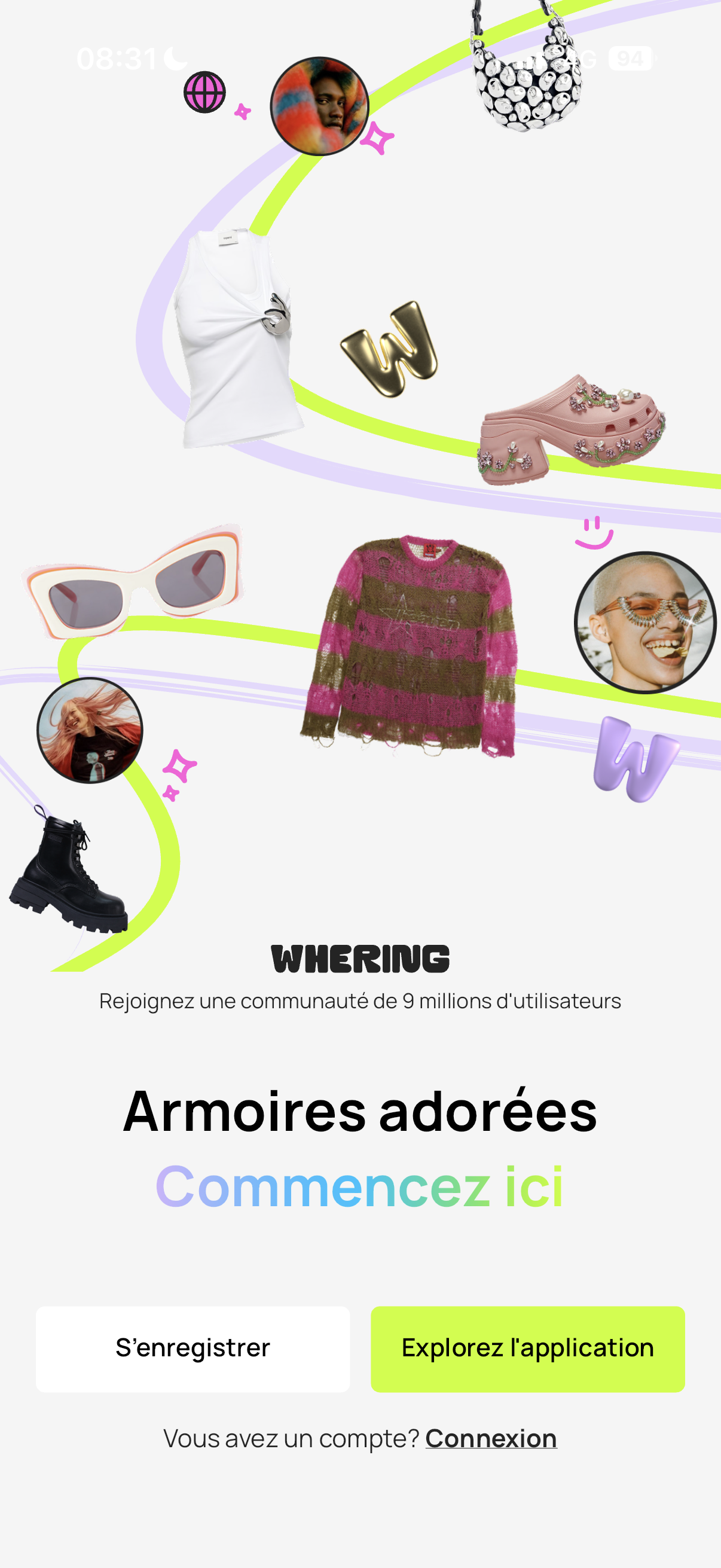This screenshot has width=721, height=1568.
Task: Select Explorez l'application
Action: (527, 1349)
